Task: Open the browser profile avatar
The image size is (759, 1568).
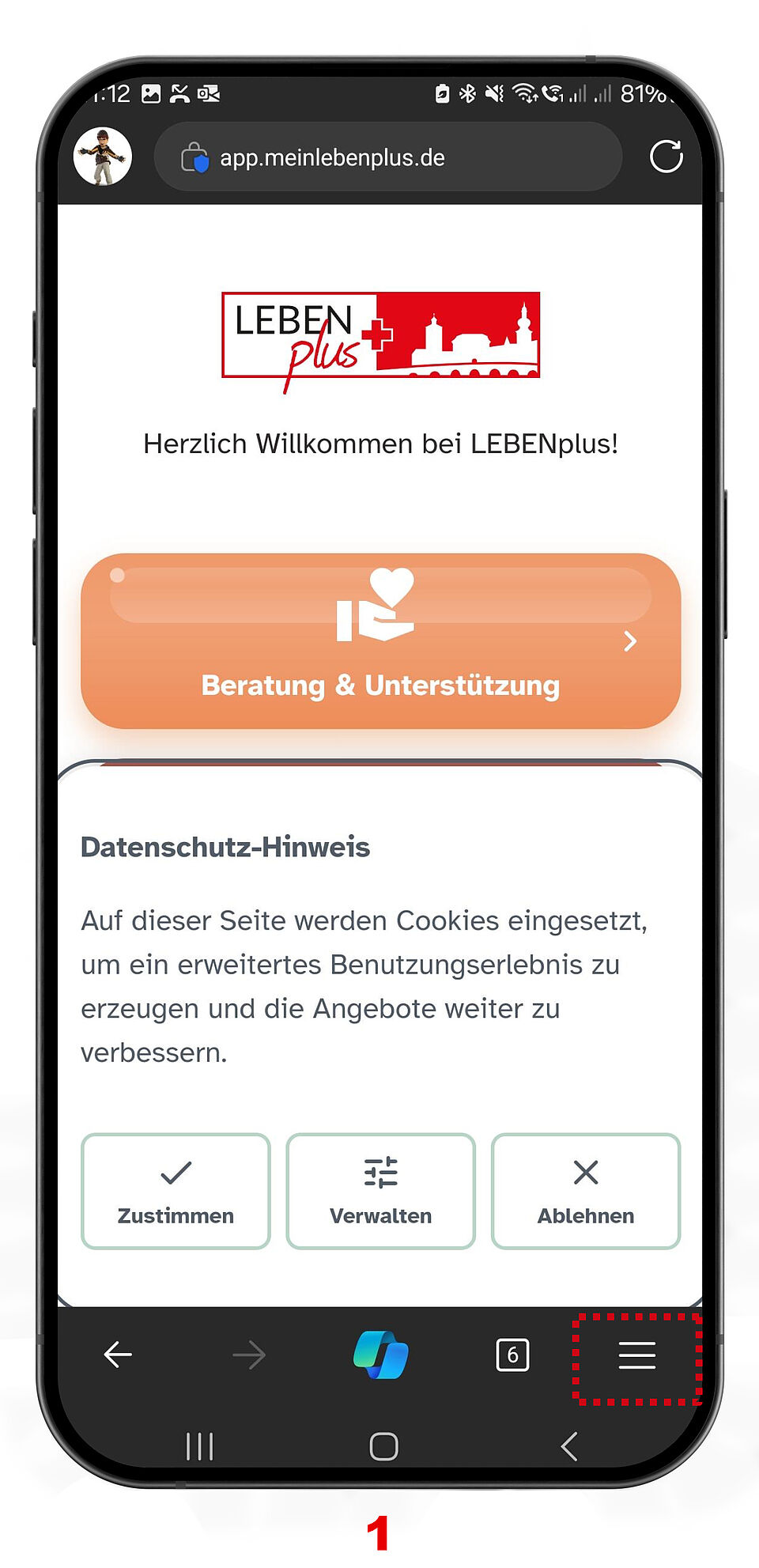Action: [x=103, y=157]
